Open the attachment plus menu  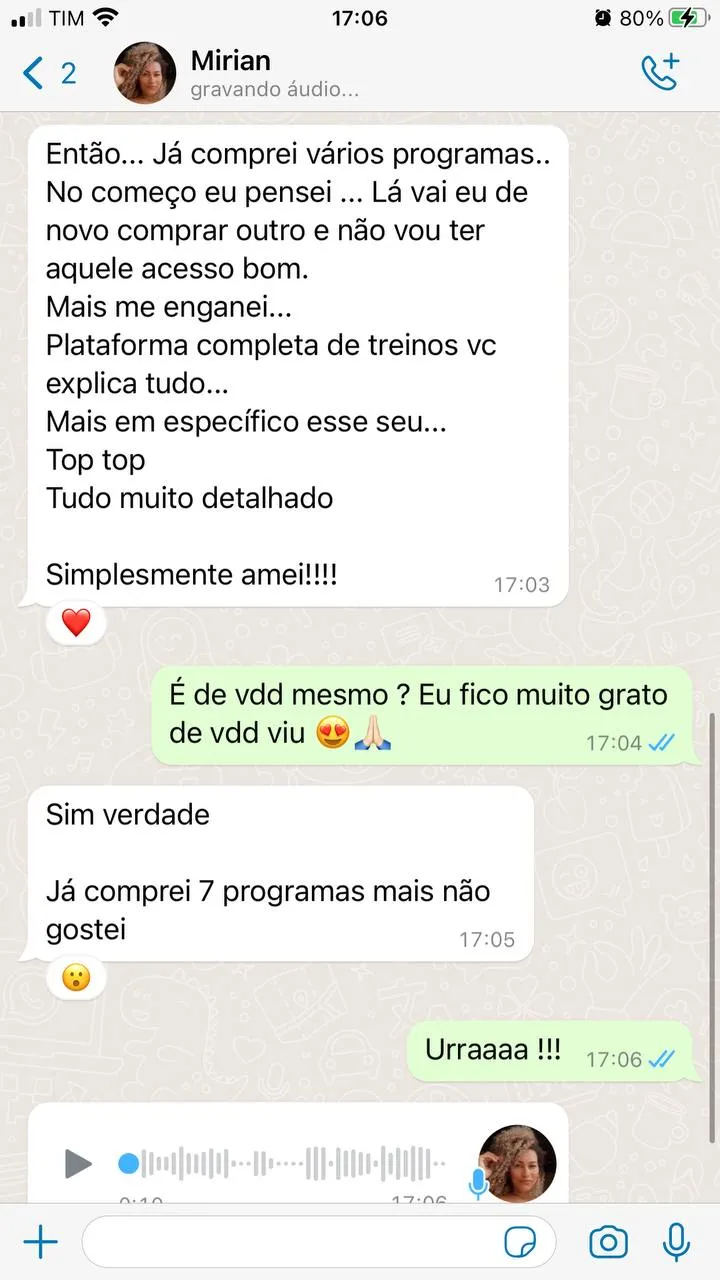(40, 1243)
